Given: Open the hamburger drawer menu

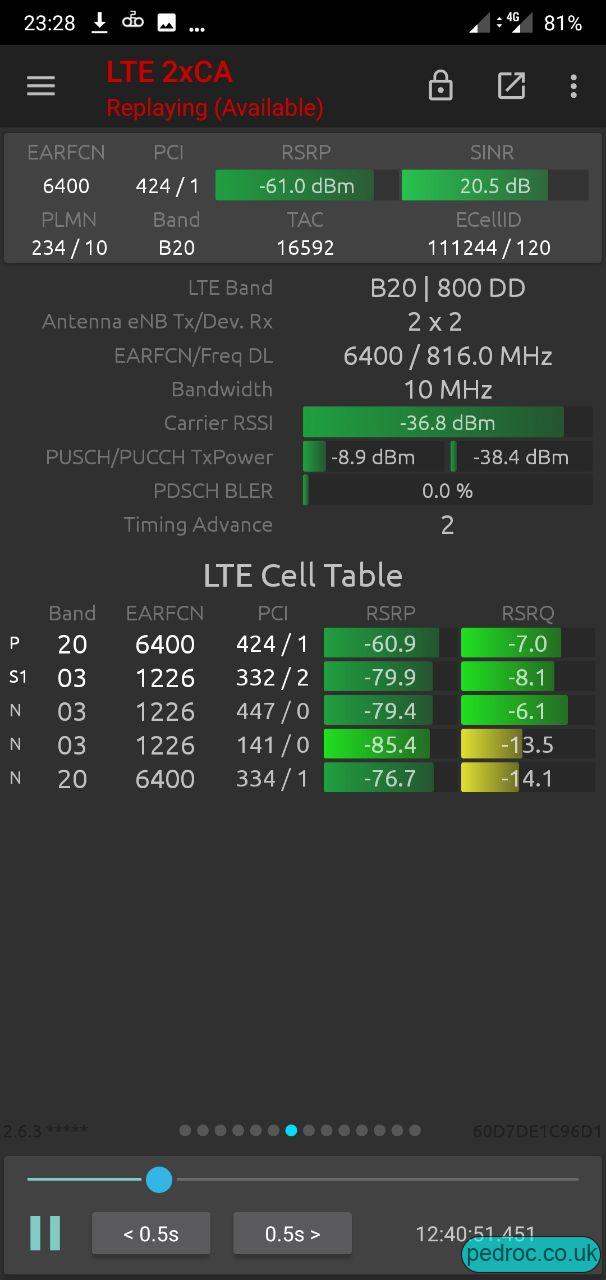Looking at the screenshot, I should point(41,86).
